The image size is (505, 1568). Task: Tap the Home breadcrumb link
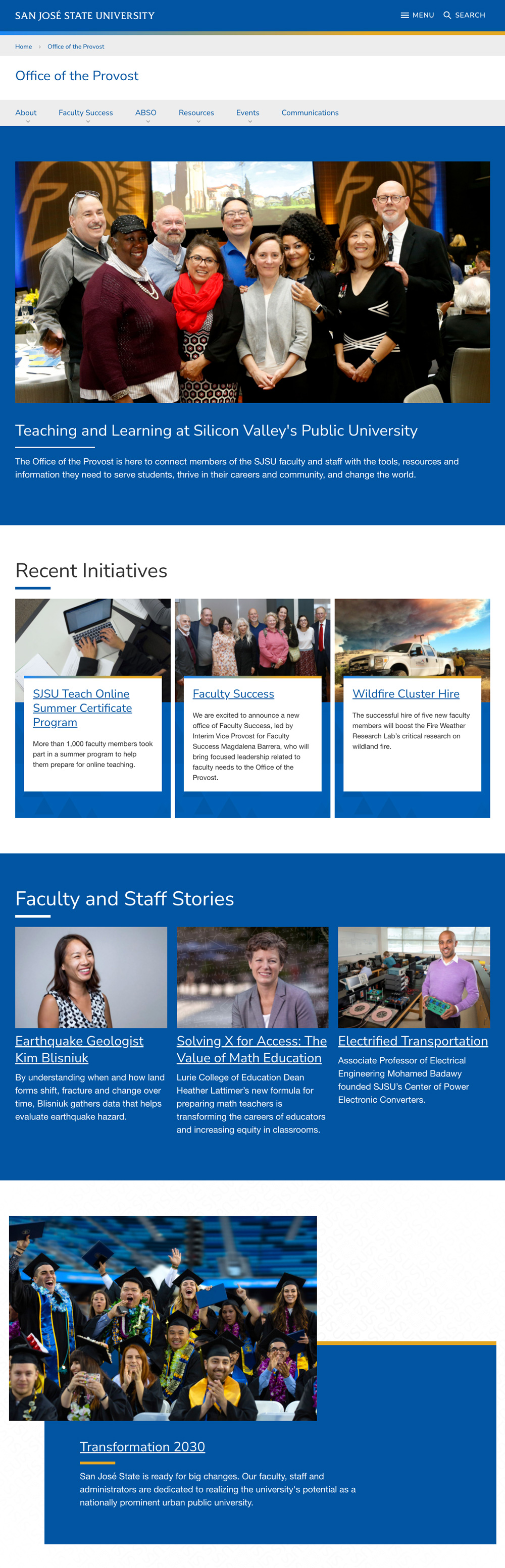pyautogui.click(x=23, y=47)
